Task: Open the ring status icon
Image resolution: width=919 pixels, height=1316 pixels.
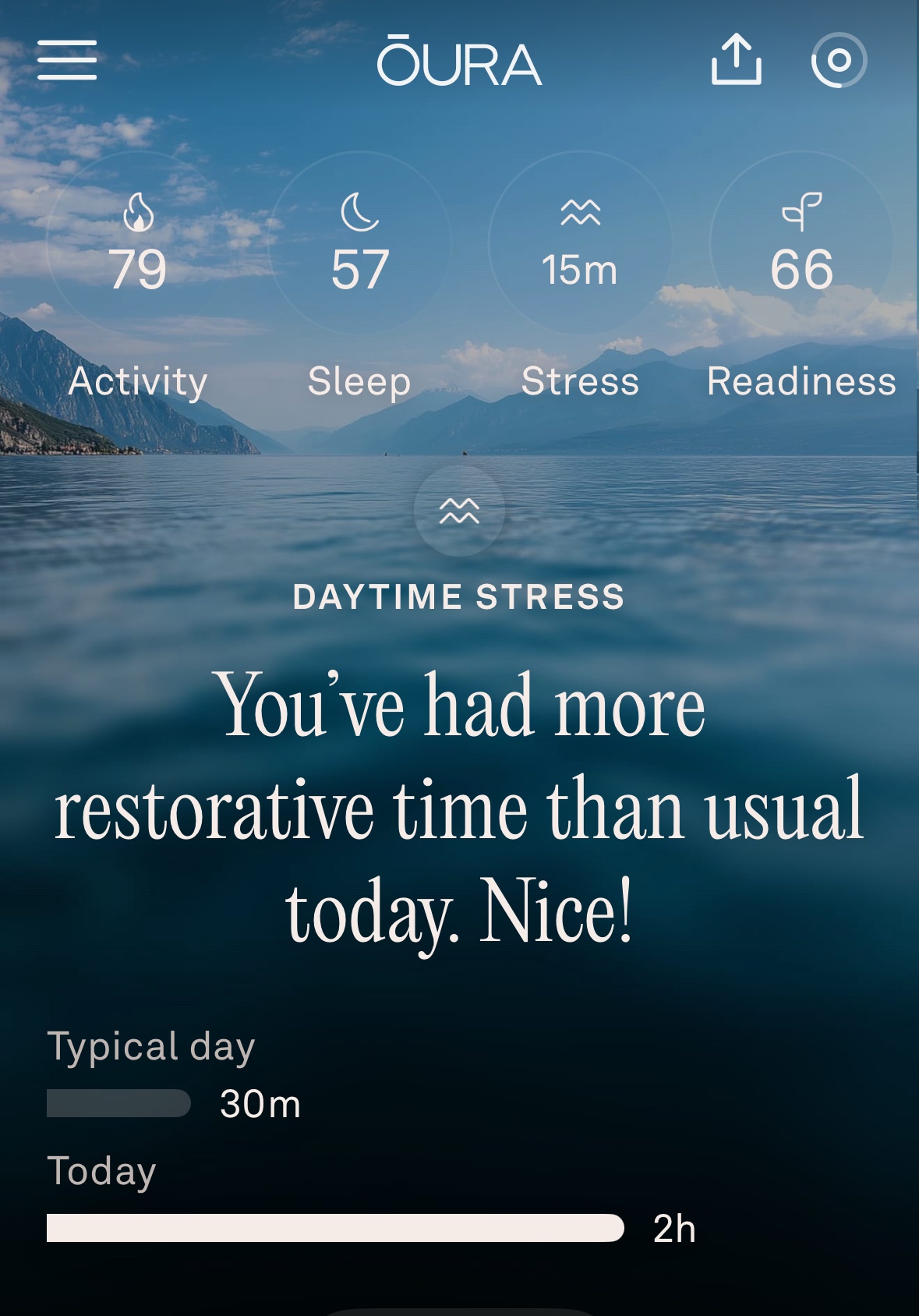Action: [x=839, y=60]
